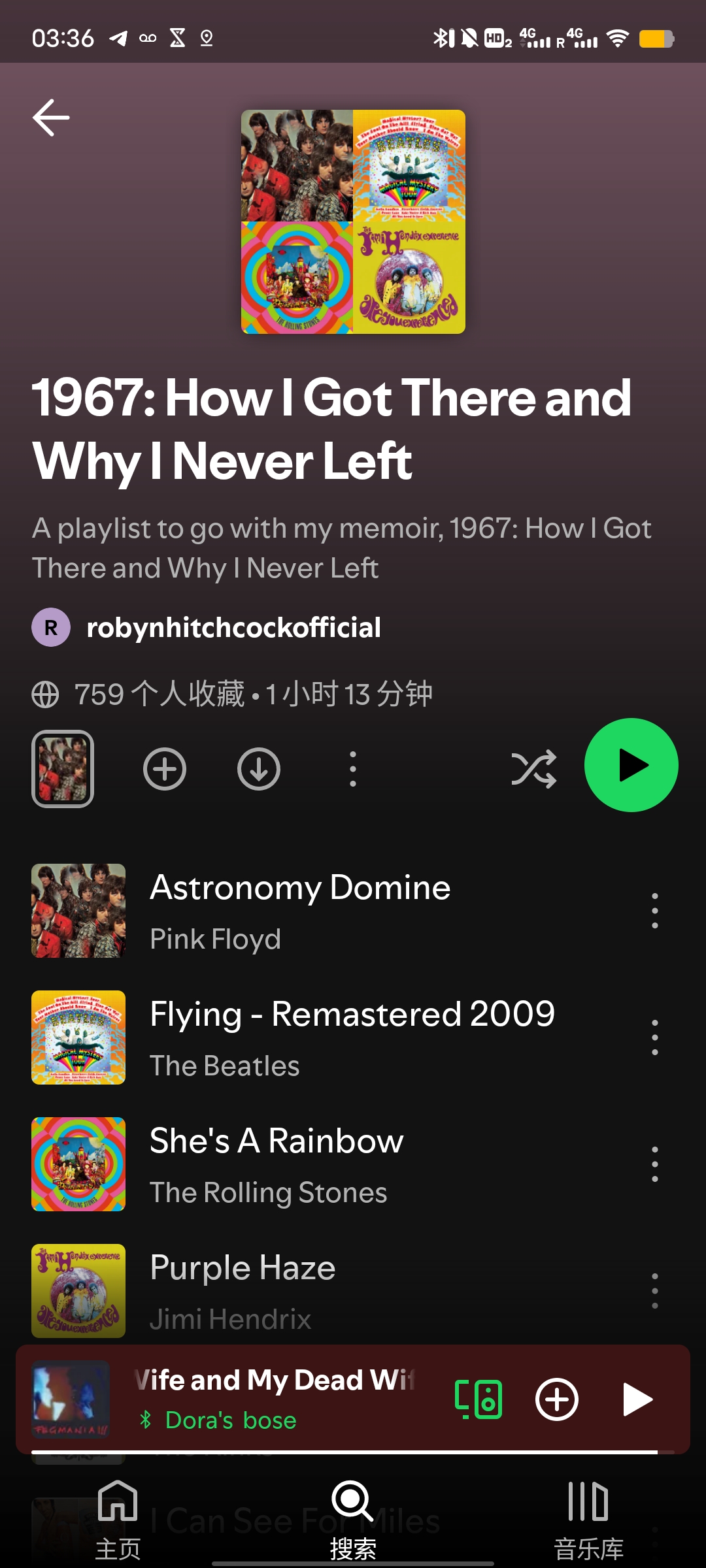Download the playlist for offline listening

pos(259,769)
